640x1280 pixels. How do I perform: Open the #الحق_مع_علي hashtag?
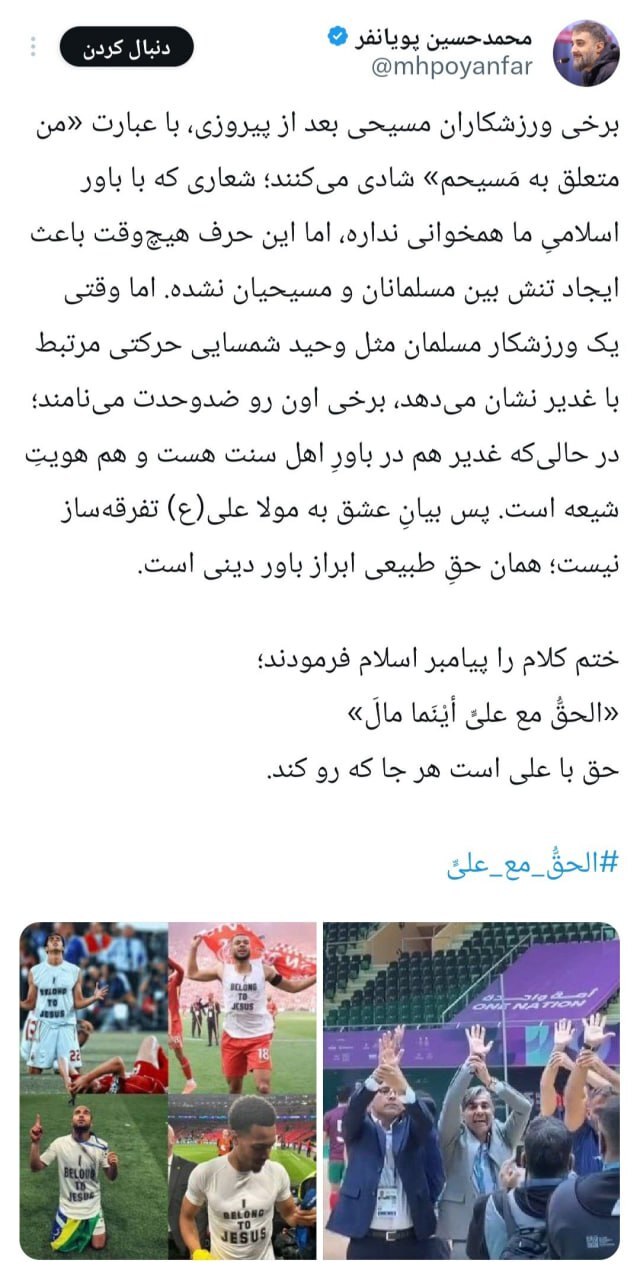tap(533, 861)
